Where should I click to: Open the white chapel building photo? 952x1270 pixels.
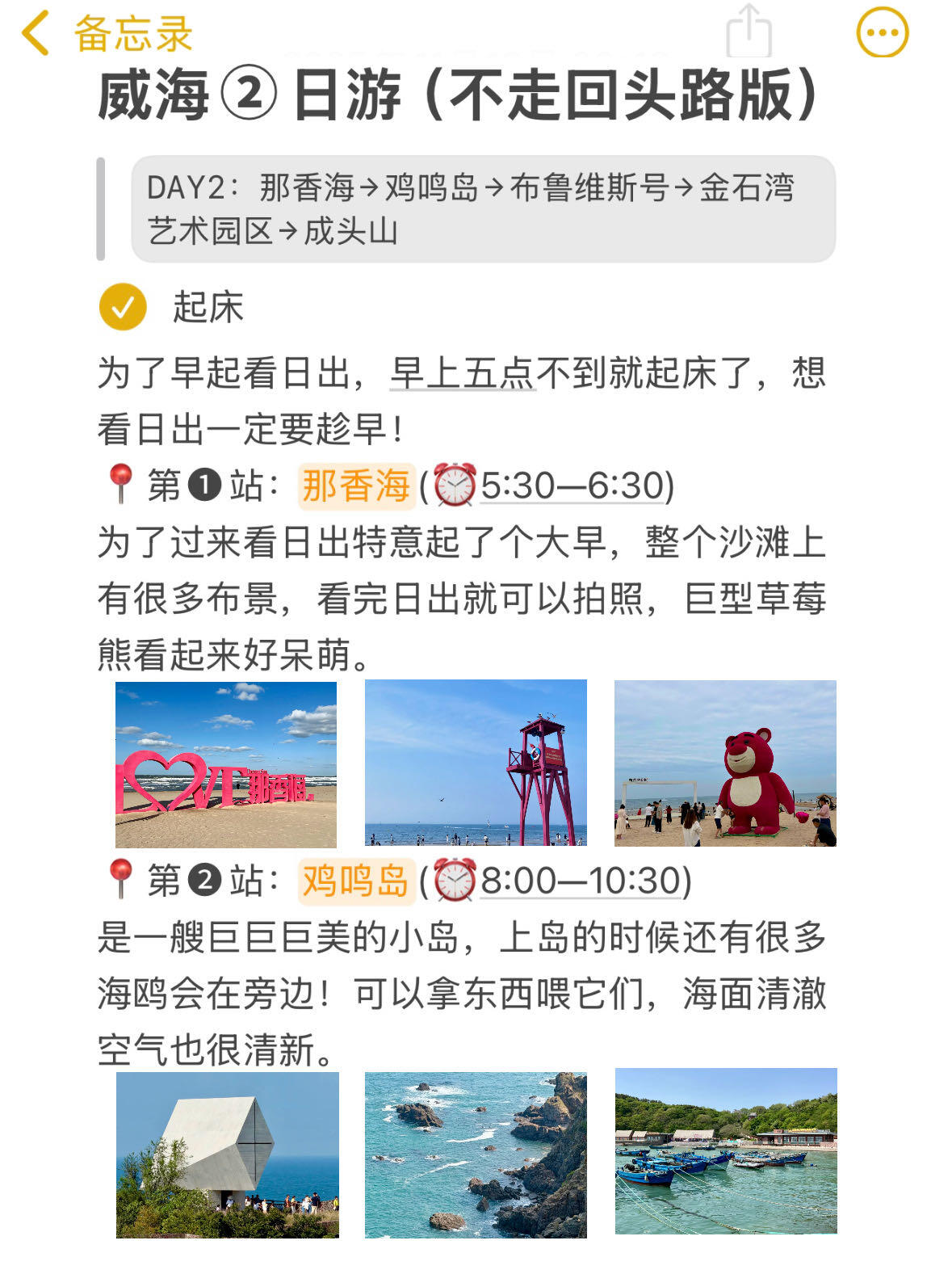(227, 1155)
